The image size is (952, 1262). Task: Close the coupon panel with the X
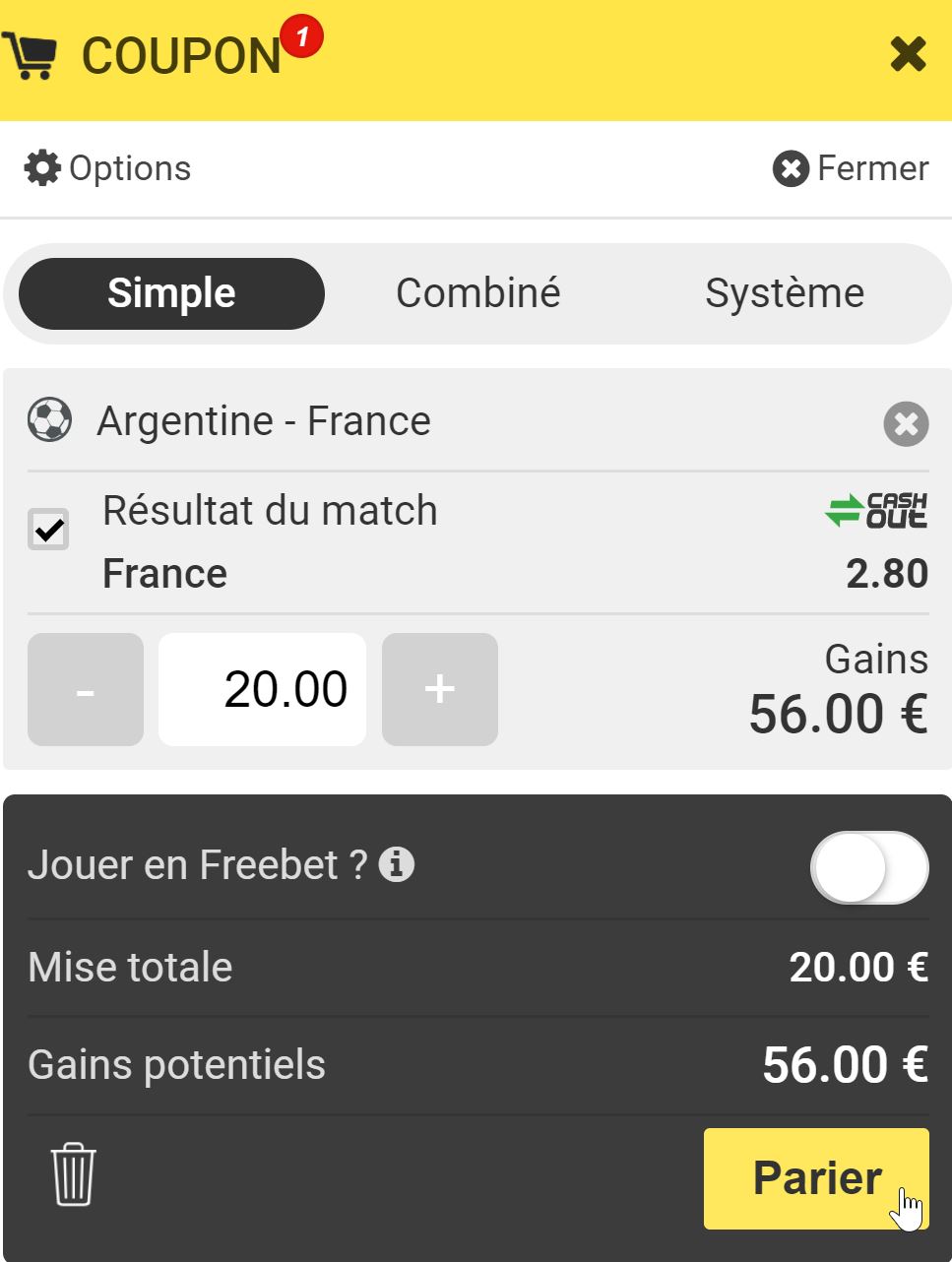pyautogui.click(x=907, y=54)
